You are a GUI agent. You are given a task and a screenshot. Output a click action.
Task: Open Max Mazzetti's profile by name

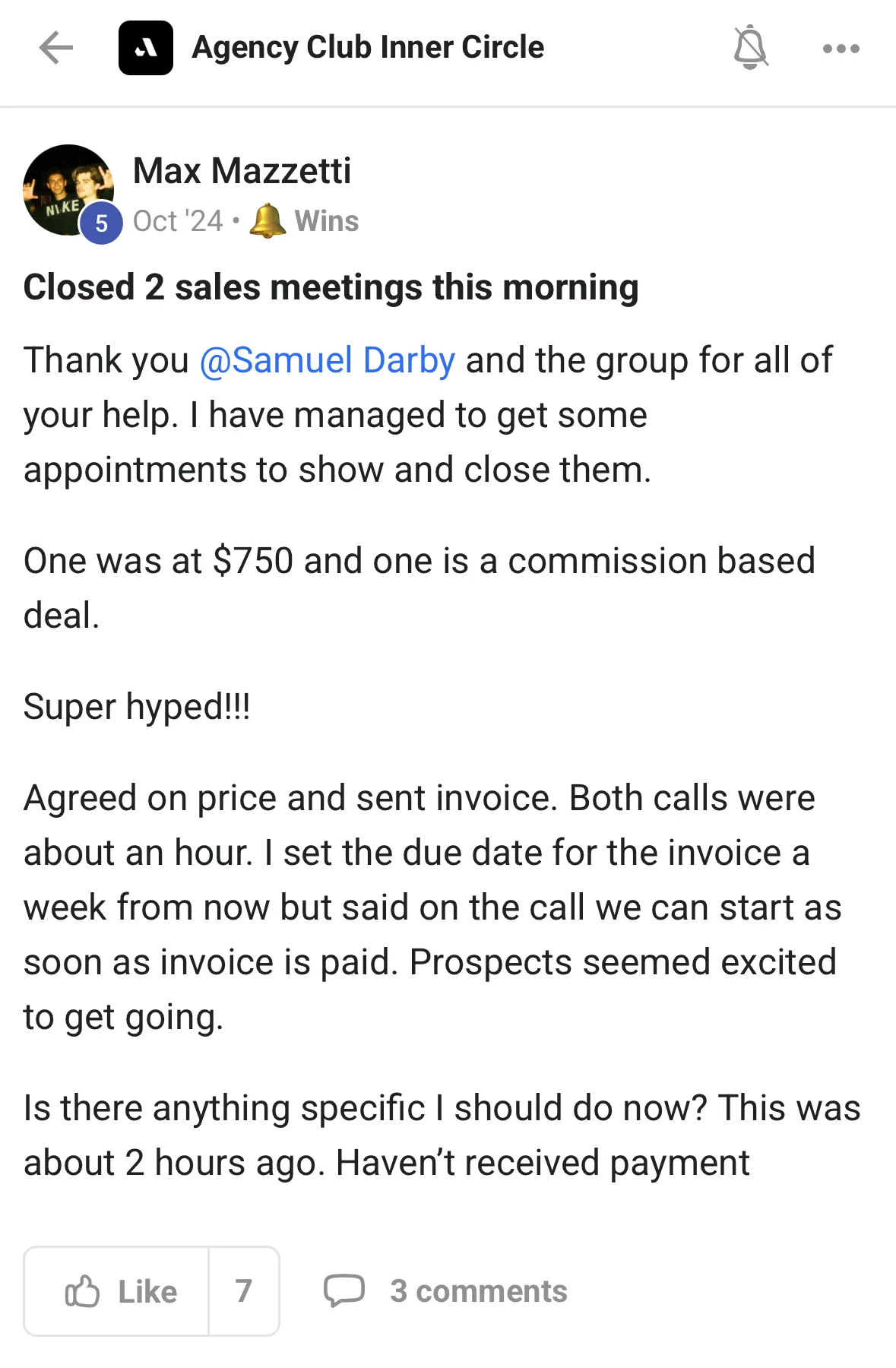pos(242,171)
